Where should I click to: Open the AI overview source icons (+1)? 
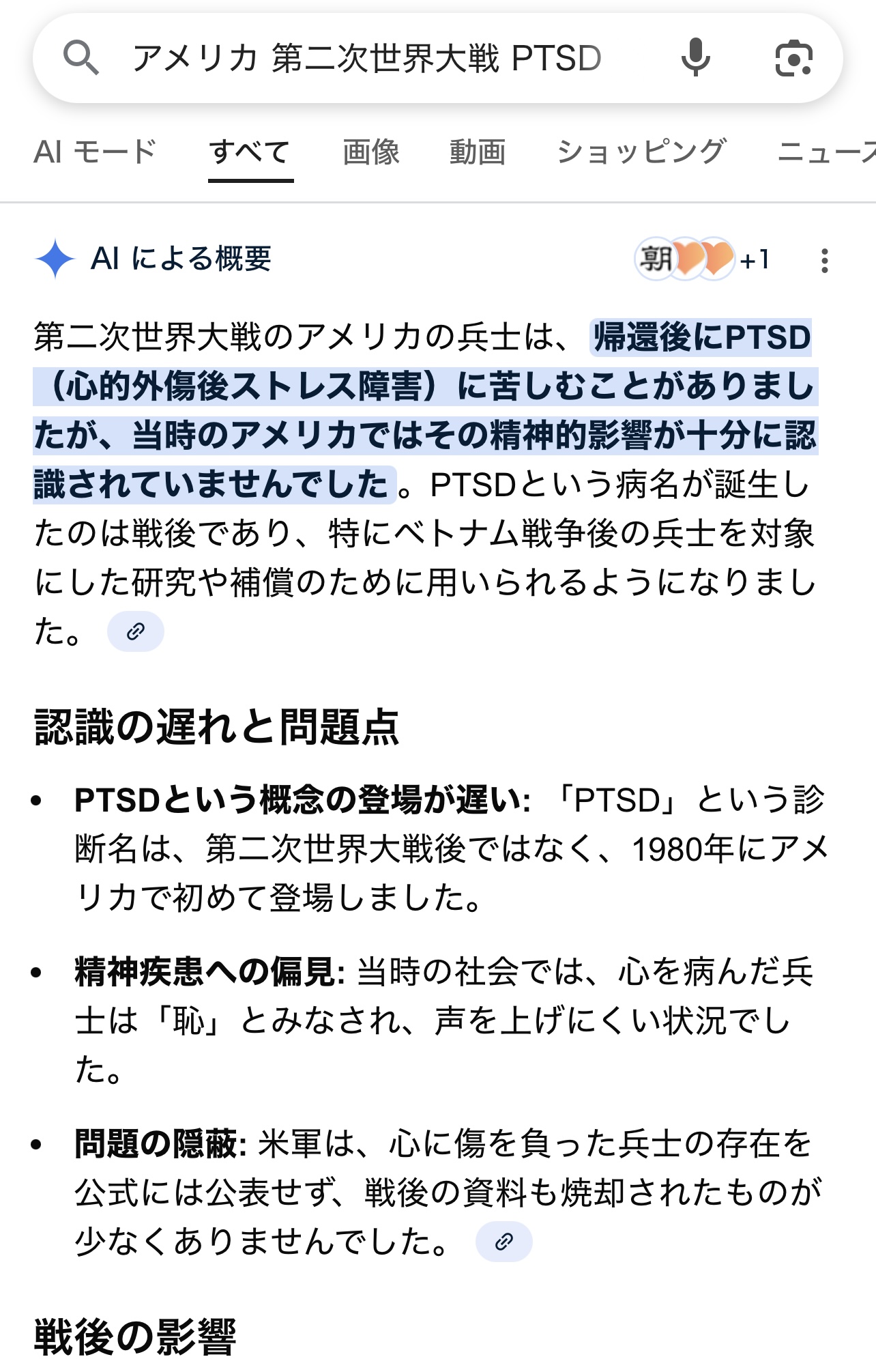(703, 259)
